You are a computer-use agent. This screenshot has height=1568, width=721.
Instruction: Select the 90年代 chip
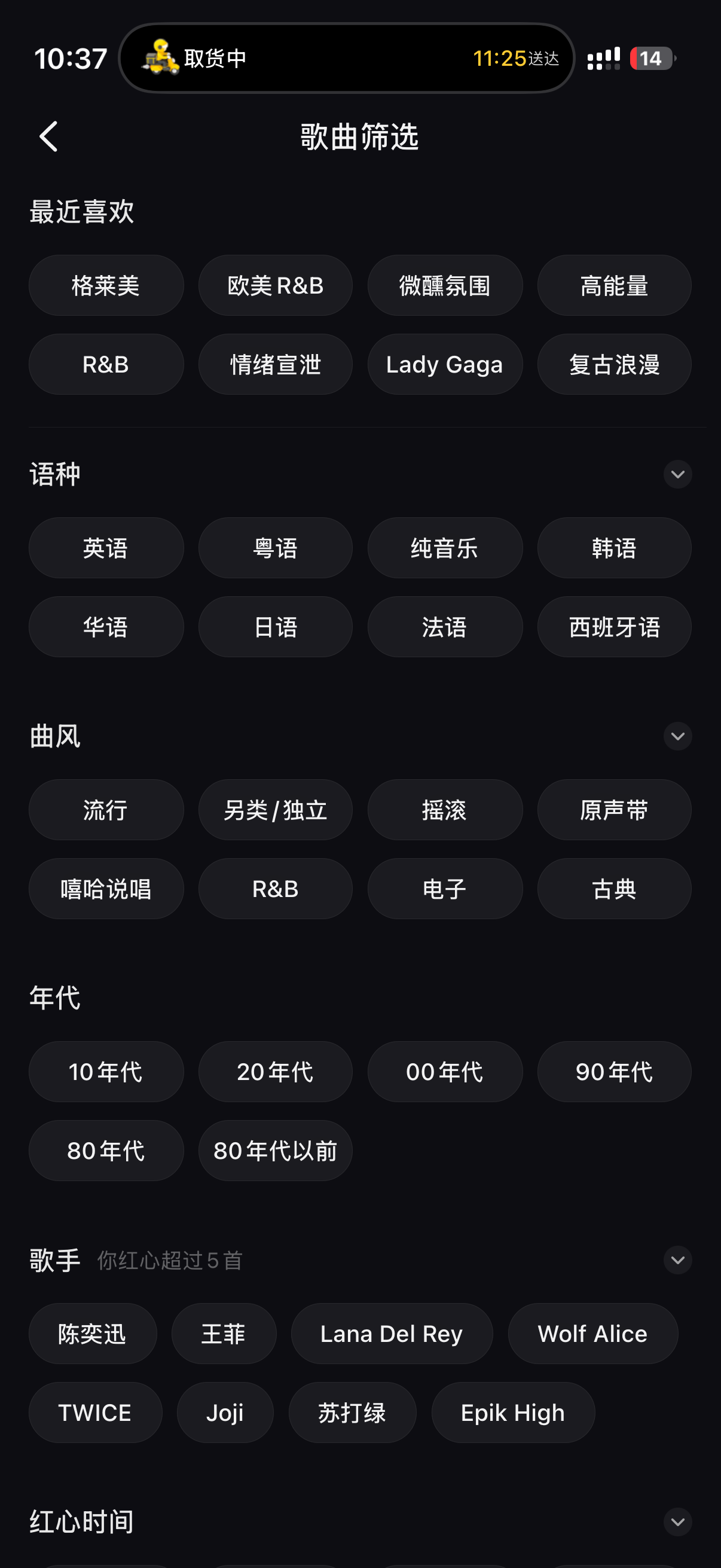click(x=613, y=1072)
